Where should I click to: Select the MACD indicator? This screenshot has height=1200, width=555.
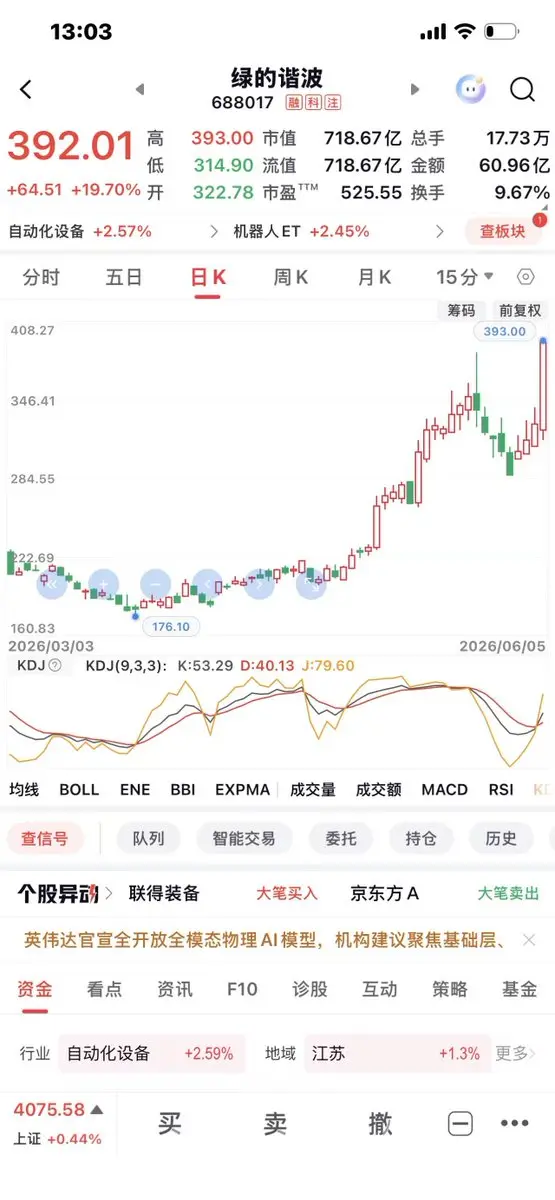point(444,789)
